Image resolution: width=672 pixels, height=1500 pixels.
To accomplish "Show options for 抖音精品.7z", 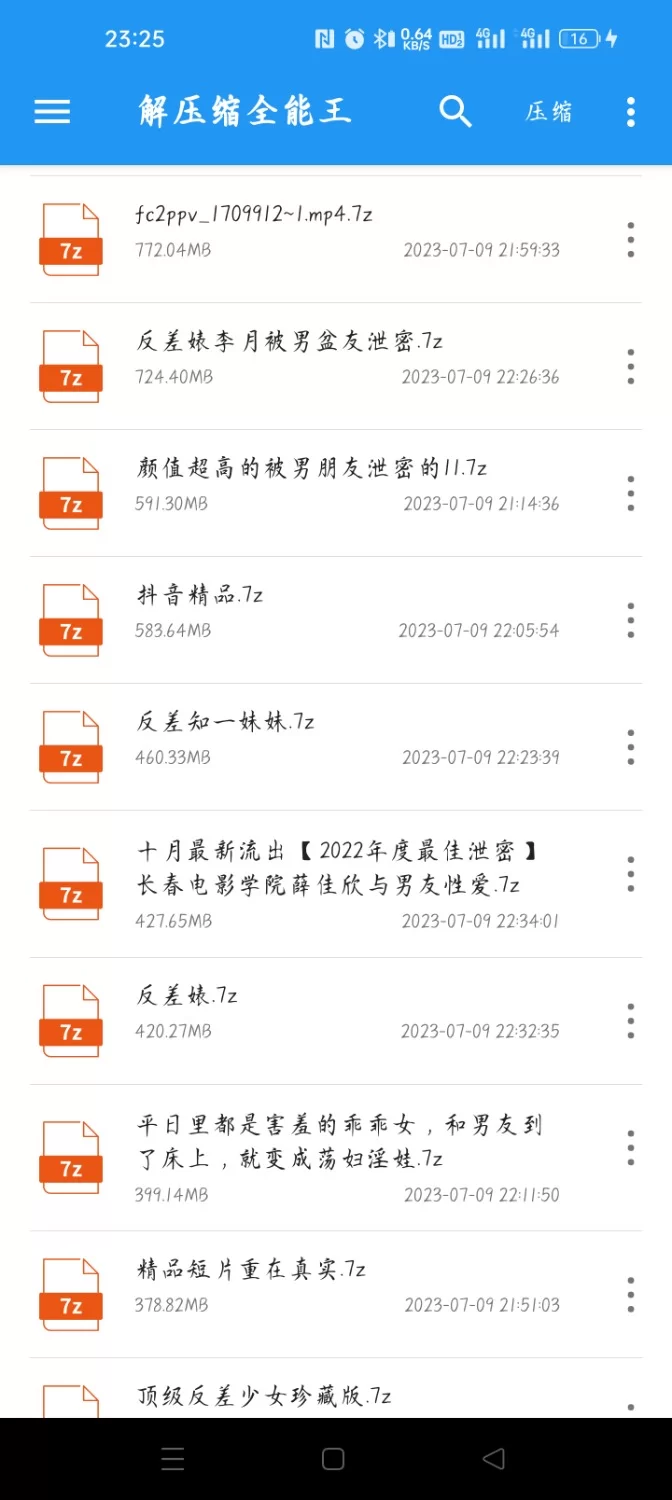I will 631,620.
